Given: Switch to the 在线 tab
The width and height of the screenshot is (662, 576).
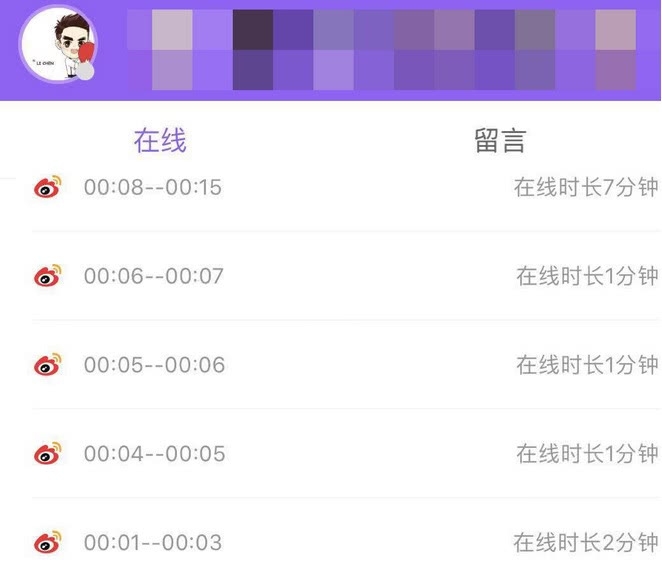Looking at the screenshot, I should pos(160,140).
